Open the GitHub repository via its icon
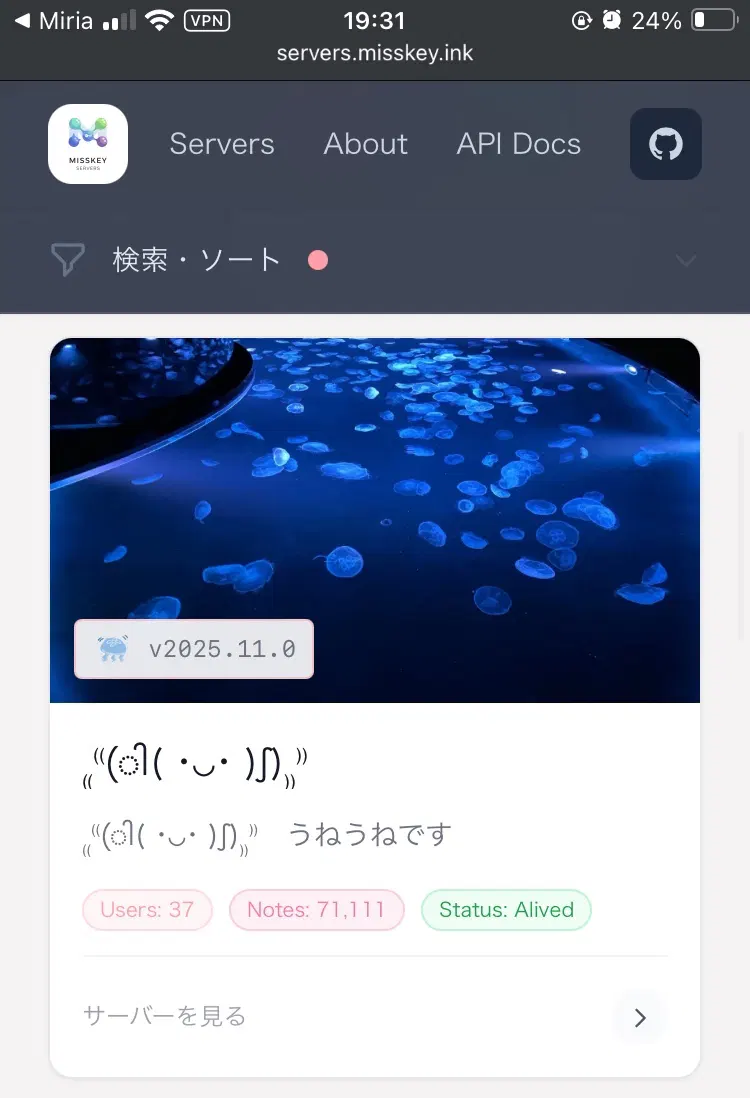The height and width of the screenshot is (1098, 750). pos(665,143)
